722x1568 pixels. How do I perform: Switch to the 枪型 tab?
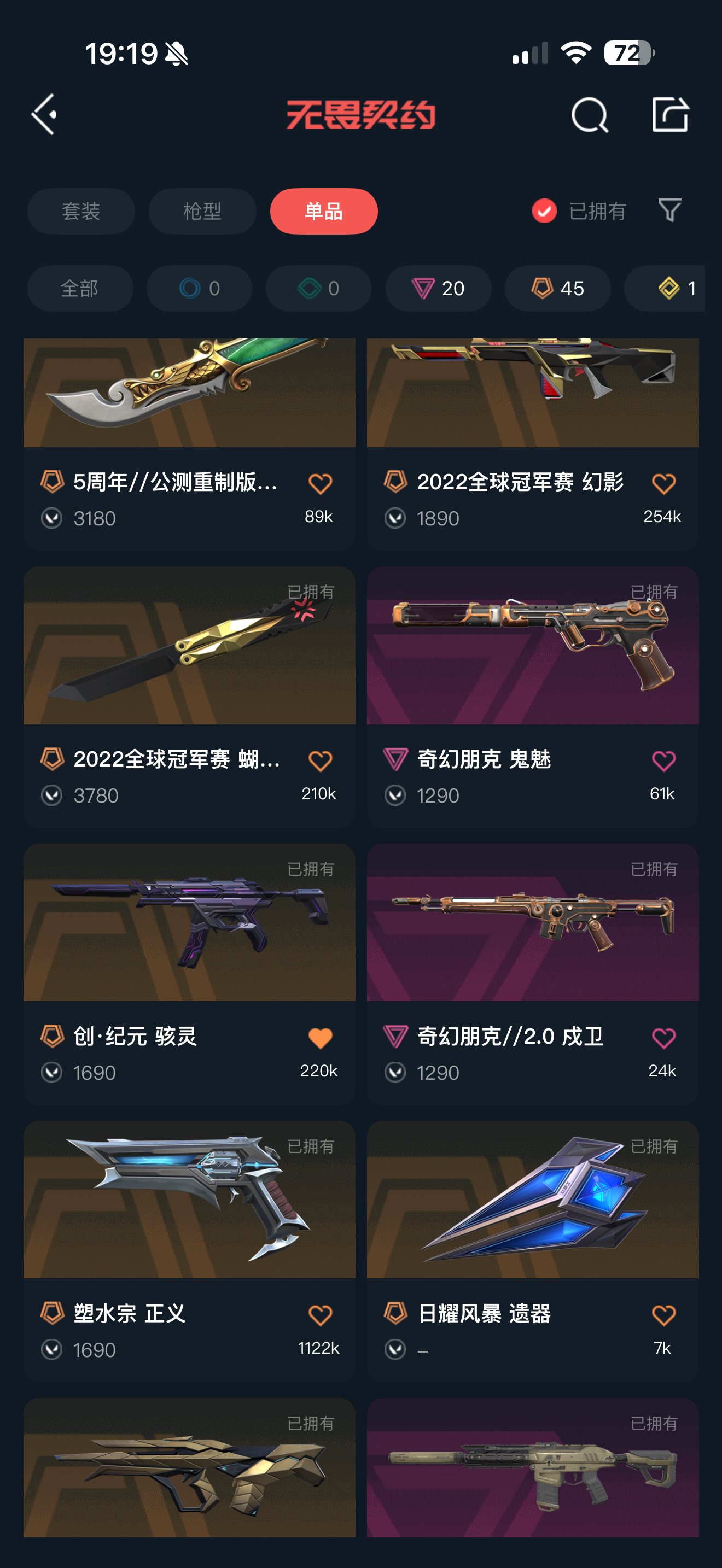coord(202,211)
